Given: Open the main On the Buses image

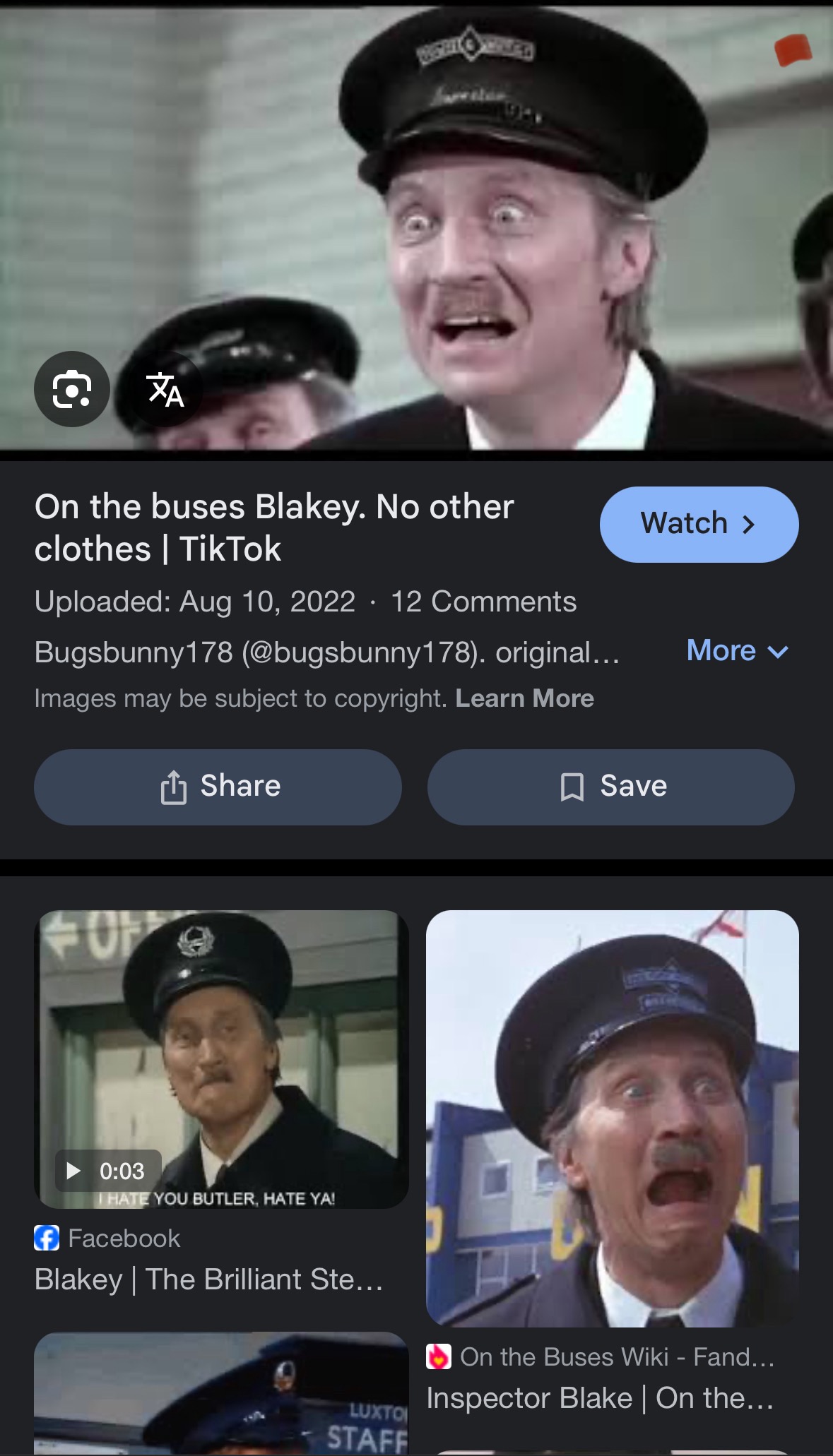Looking at the screenshot, I should (416, 229).
